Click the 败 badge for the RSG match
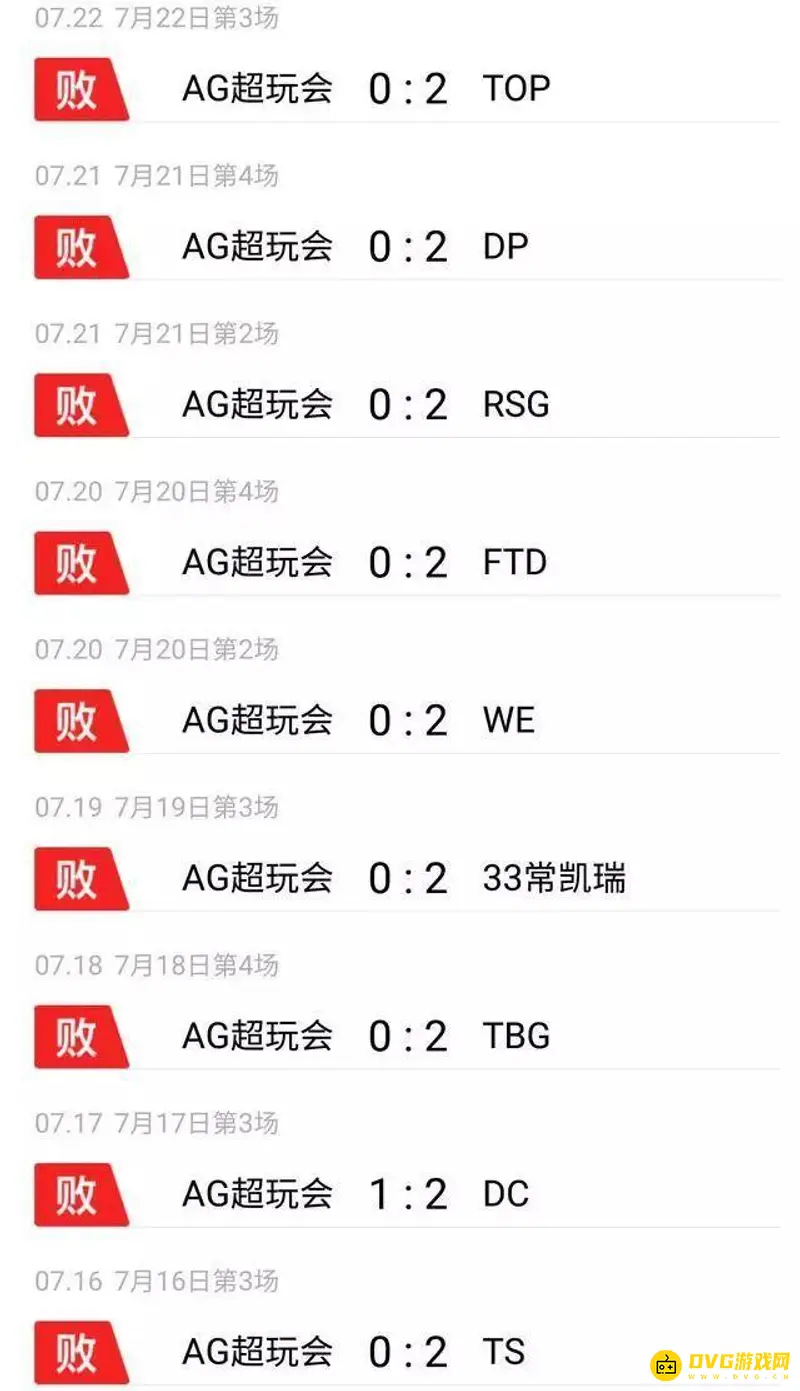 pyautogui.click(x=80, y=405)
